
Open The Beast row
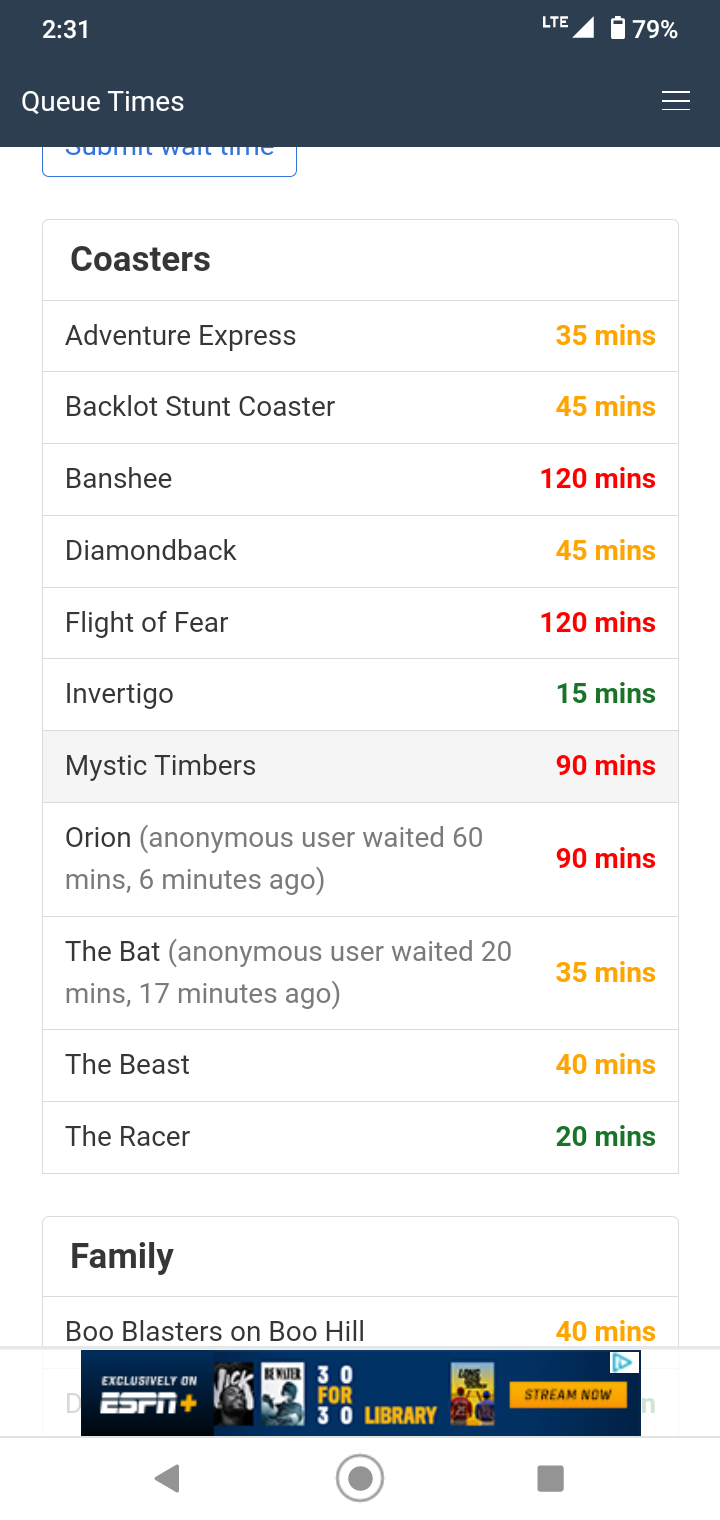(360, 1066)
